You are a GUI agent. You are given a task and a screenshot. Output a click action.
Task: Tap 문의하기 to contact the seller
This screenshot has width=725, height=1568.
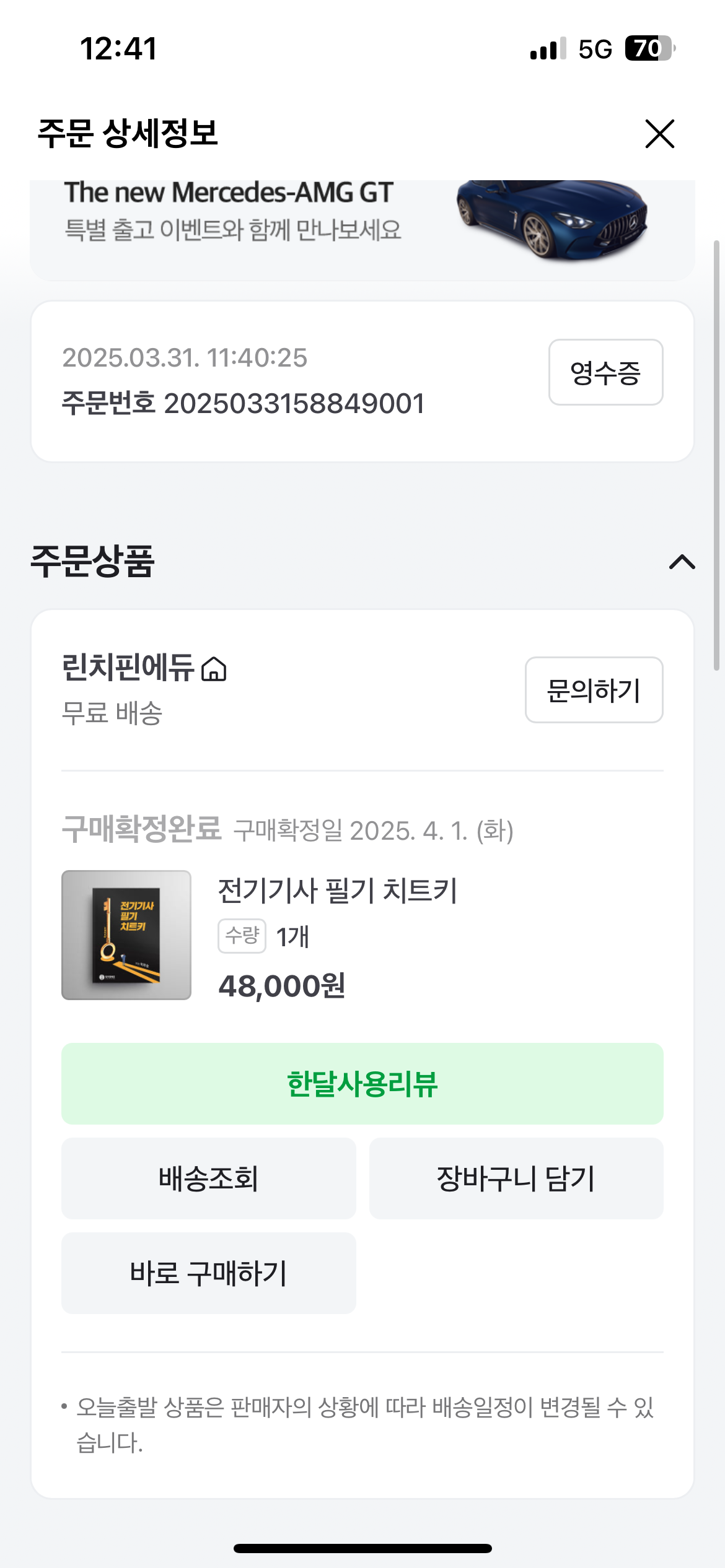(x=594, y=690)
